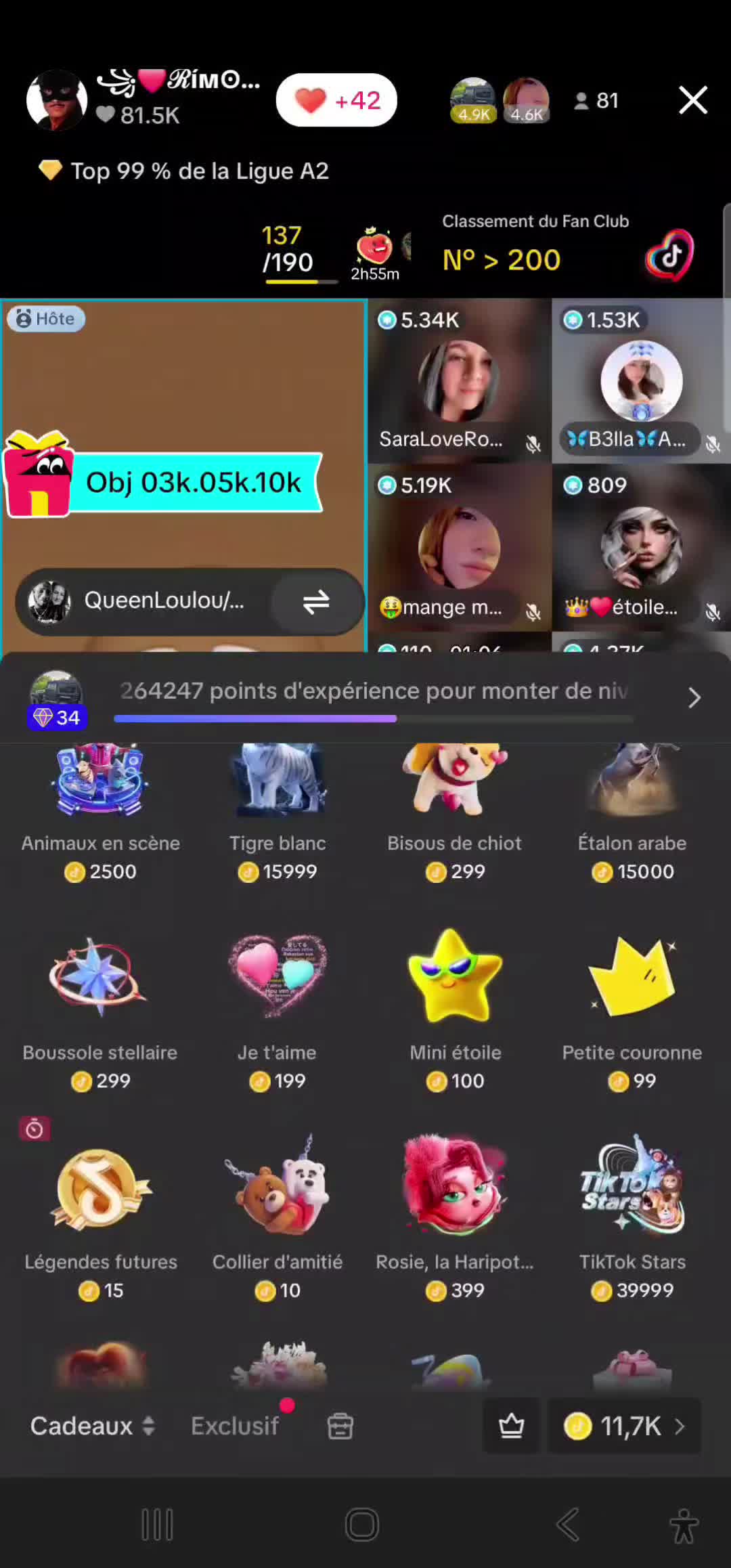Tap the heart +42 follow button

point(336,100)
